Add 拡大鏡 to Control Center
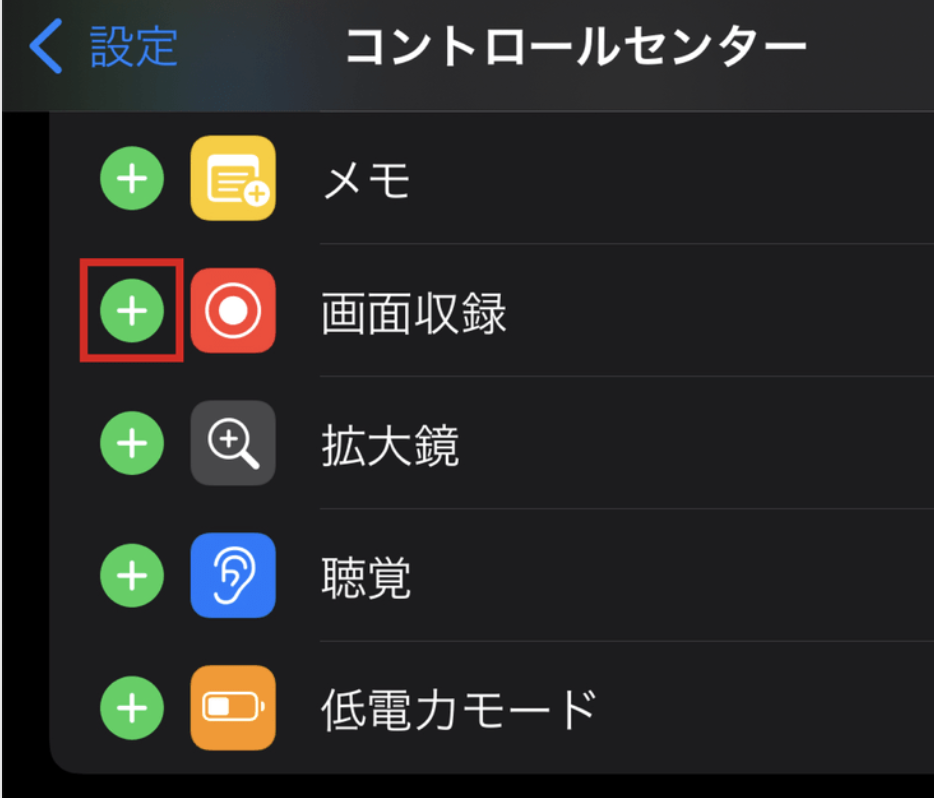Viewport: 934px width, 798px height. pyautogui.click(x=132, y=443)
